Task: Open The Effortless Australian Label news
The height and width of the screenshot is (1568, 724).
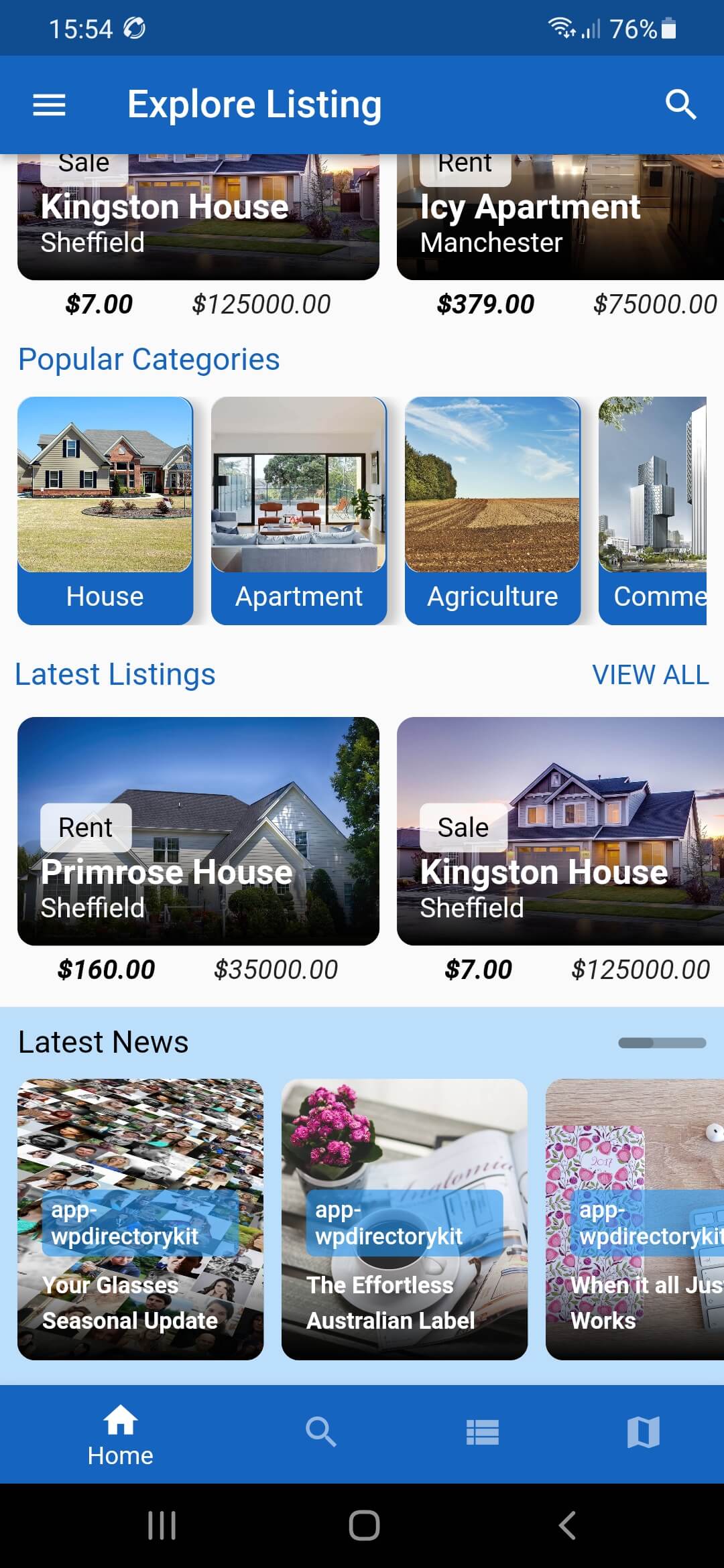Action: coord(404,1219)
